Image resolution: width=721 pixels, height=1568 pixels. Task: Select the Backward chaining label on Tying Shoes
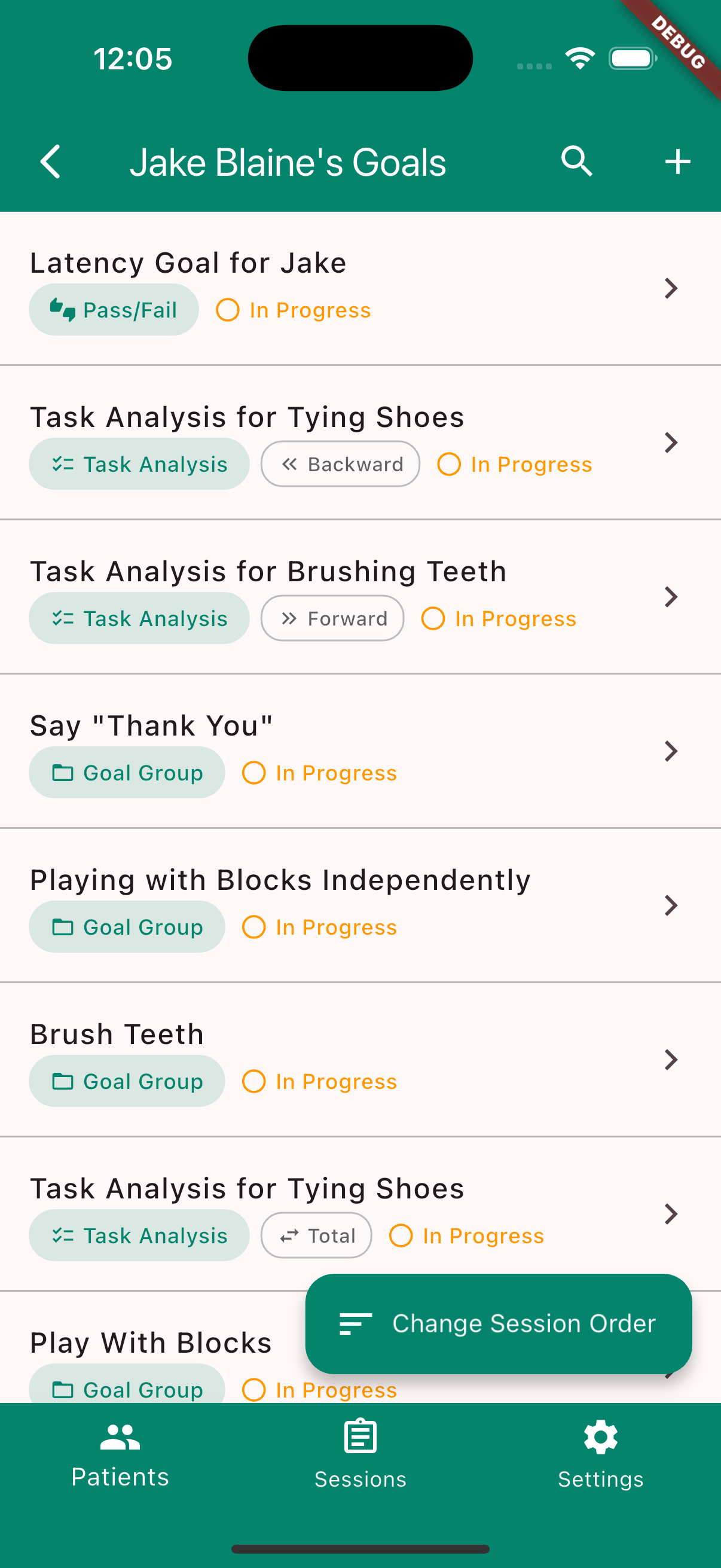pos(340,464)
